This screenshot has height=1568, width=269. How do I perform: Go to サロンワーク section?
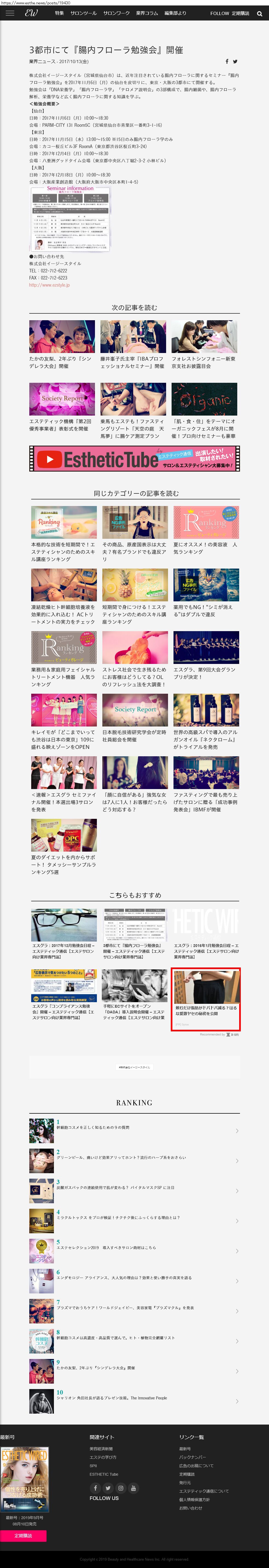pos(116,13)
